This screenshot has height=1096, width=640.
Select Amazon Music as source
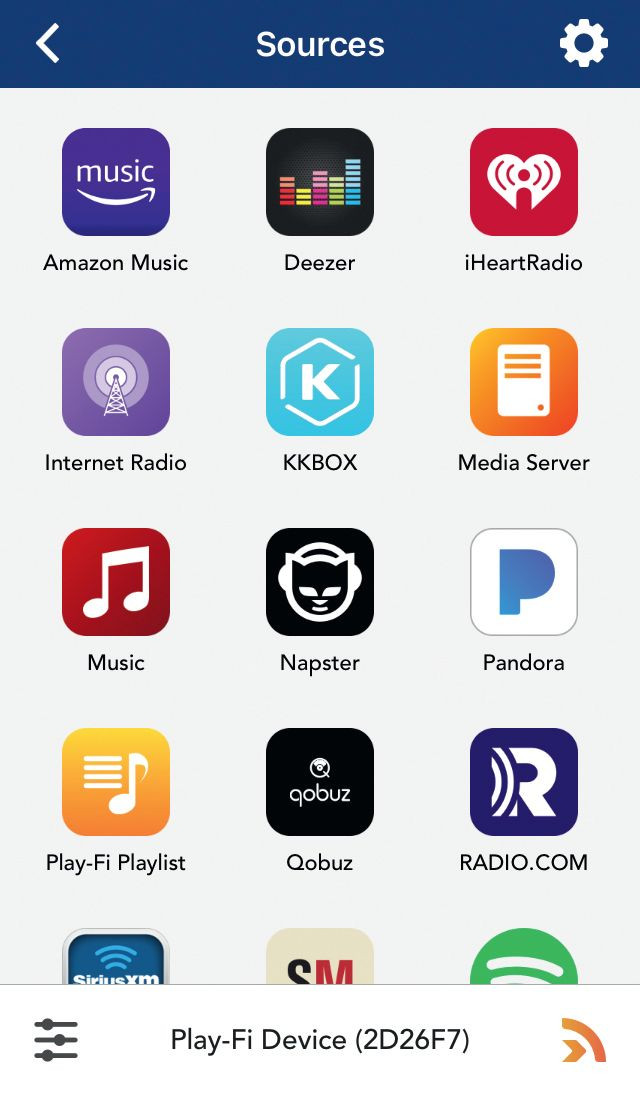[x=116, y=182]
